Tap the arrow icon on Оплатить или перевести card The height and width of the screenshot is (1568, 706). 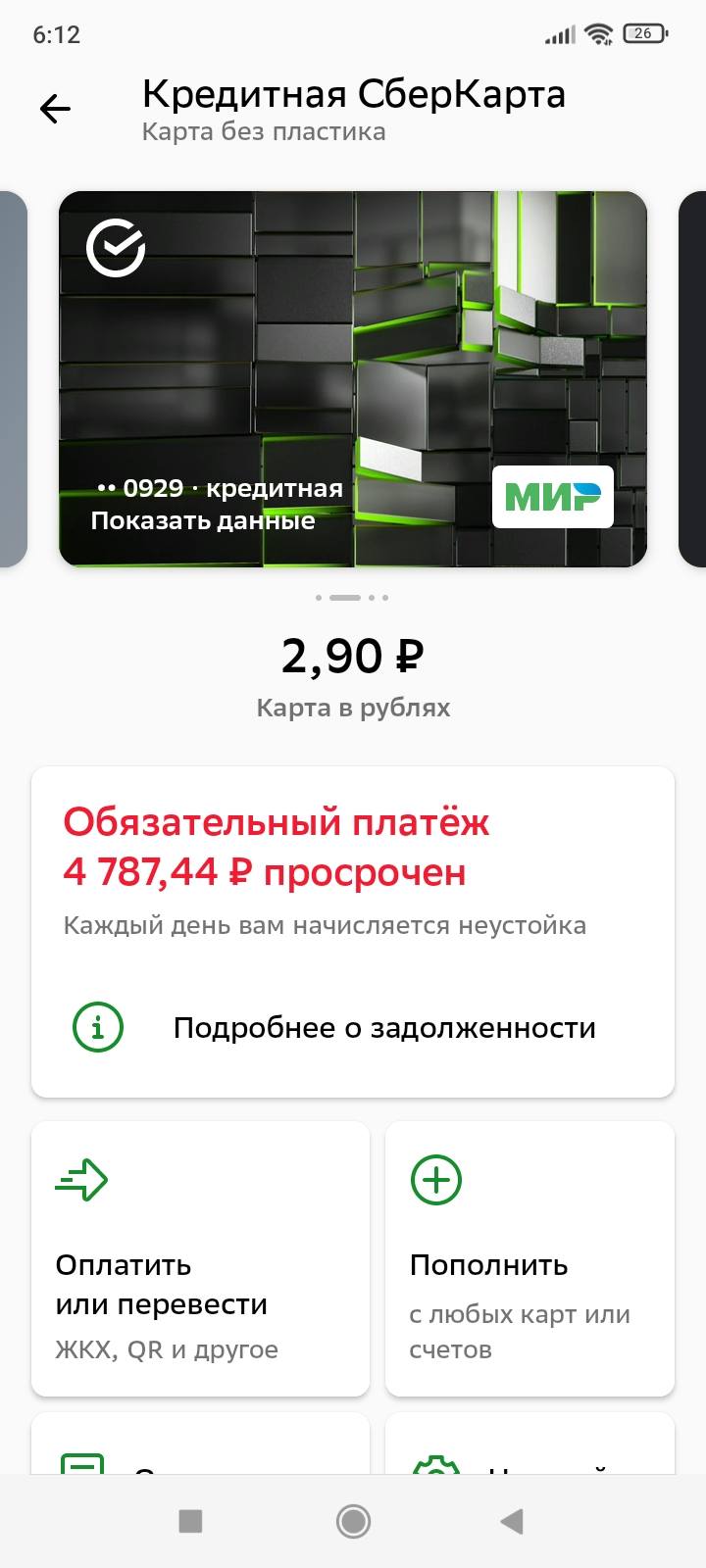click(82, 1179)
